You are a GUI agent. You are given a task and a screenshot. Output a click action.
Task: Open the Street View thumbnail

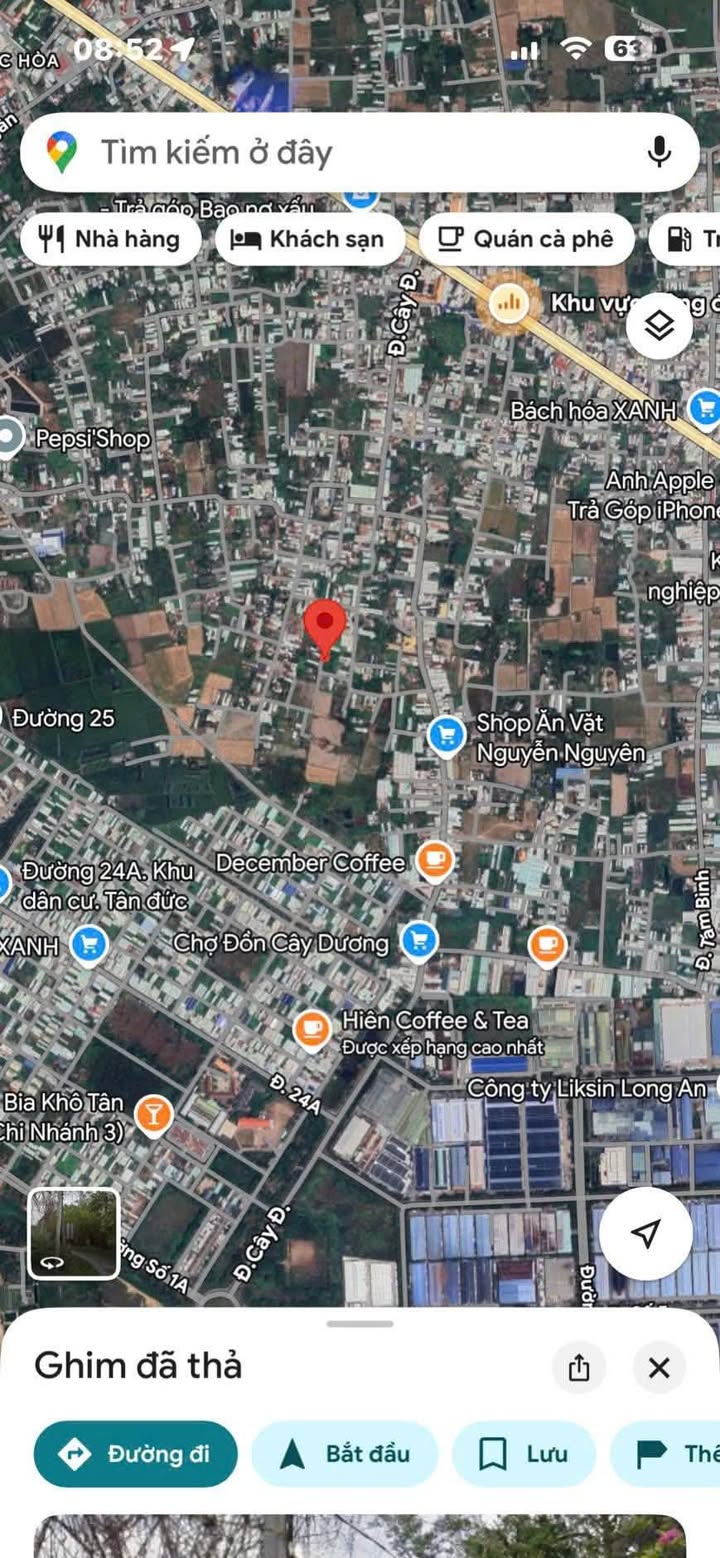click(x=74, y=1233)
